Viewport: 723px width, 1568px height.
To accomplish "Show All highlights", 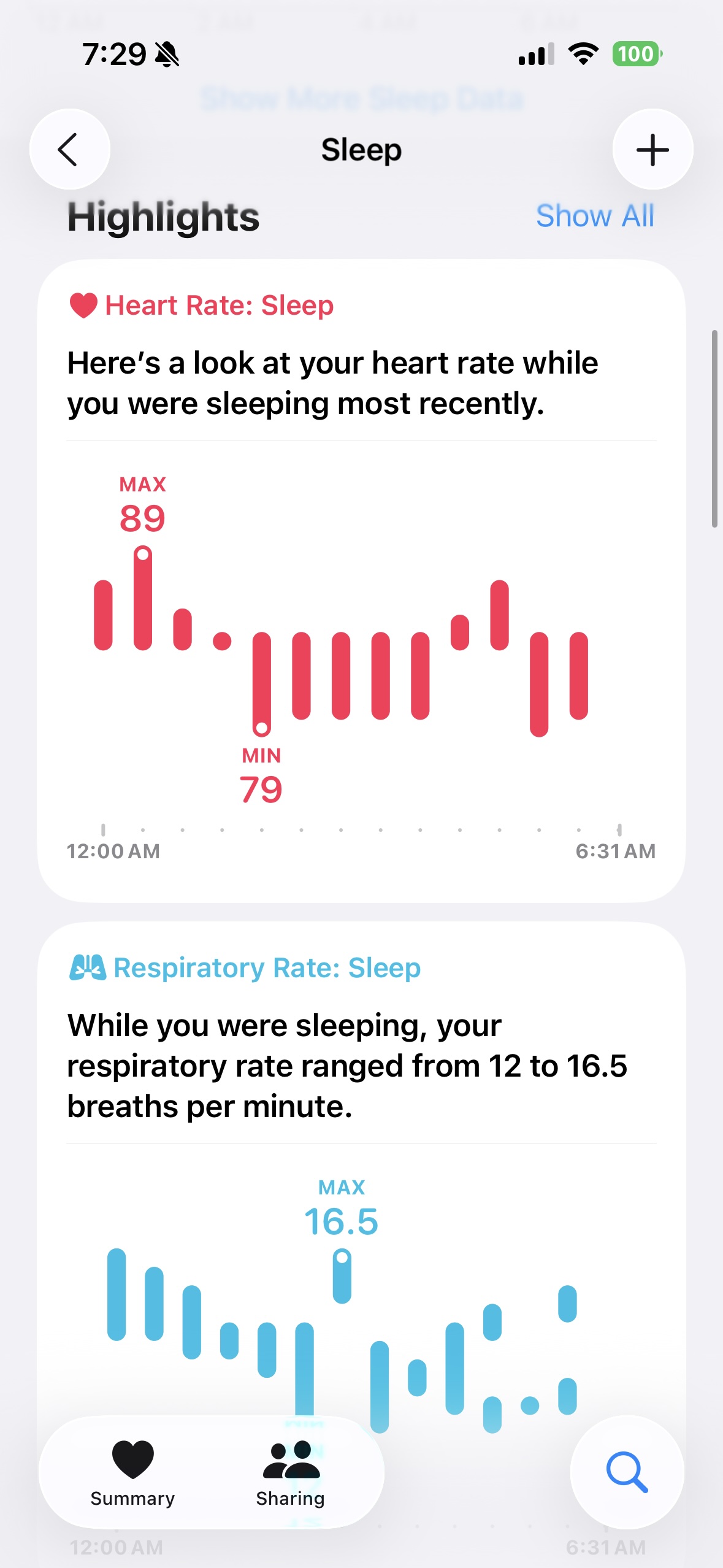I will (594, 216).
